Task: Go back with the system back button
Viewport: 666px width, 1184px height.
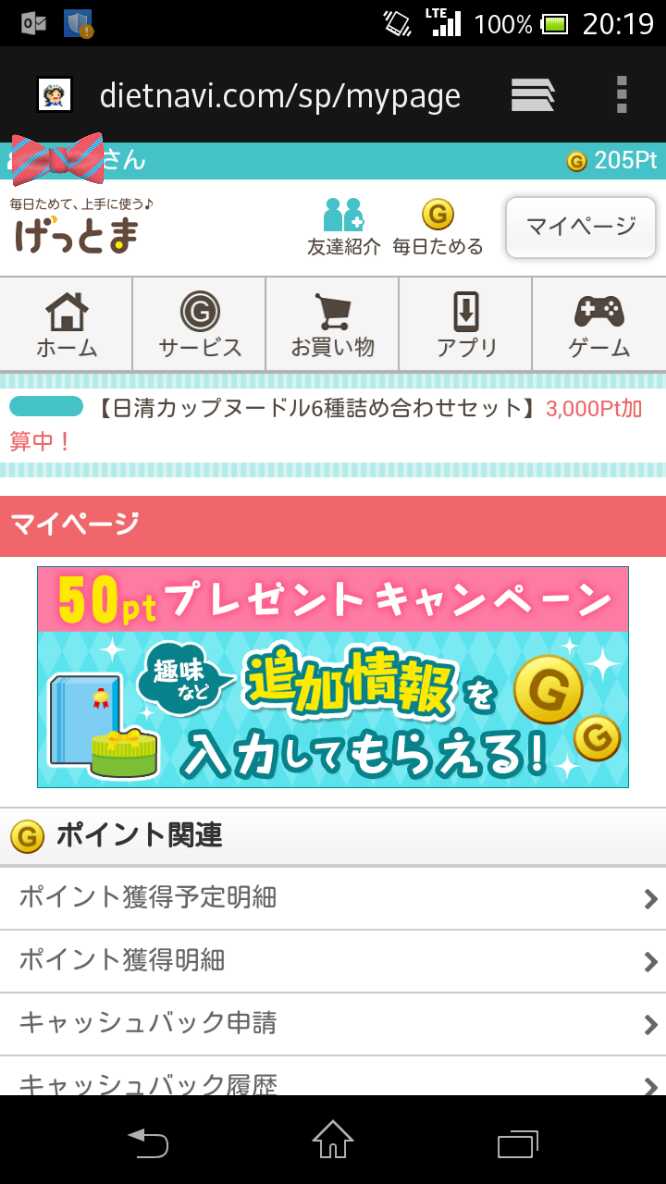Action: point(148,1140)
